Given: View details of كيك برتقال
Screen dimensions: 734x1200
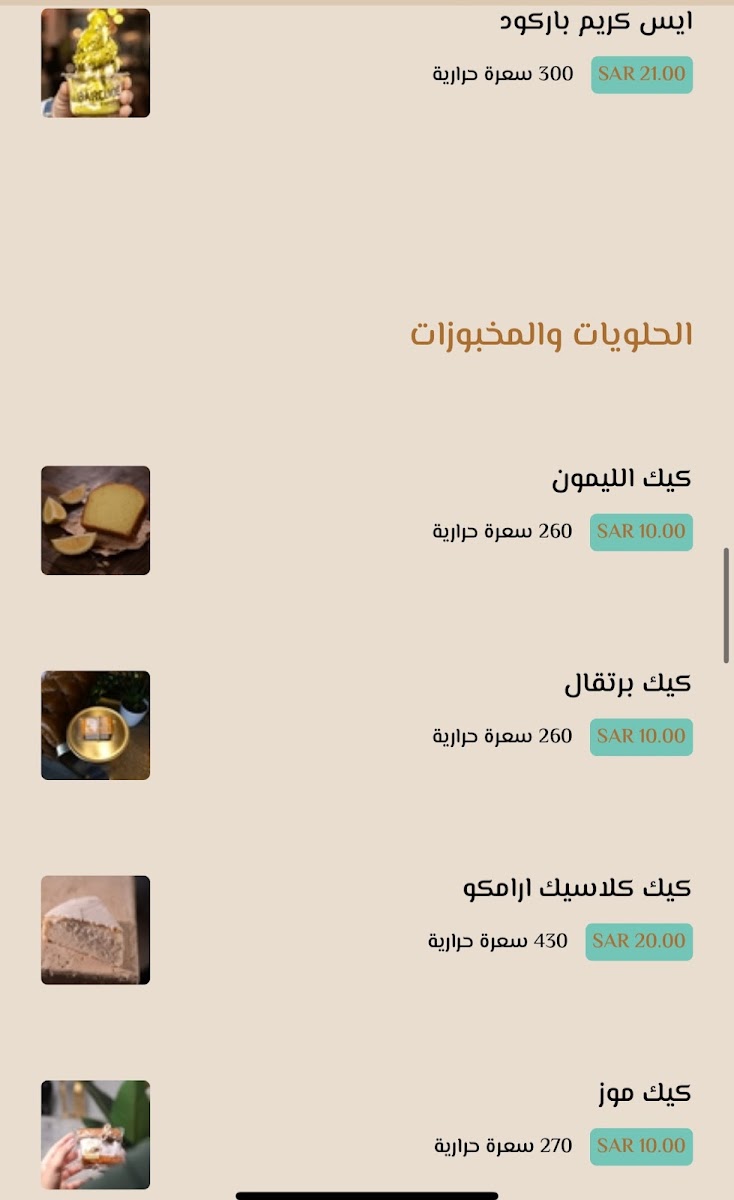Looking at the screenshot, I should click(x=366, y=725).
